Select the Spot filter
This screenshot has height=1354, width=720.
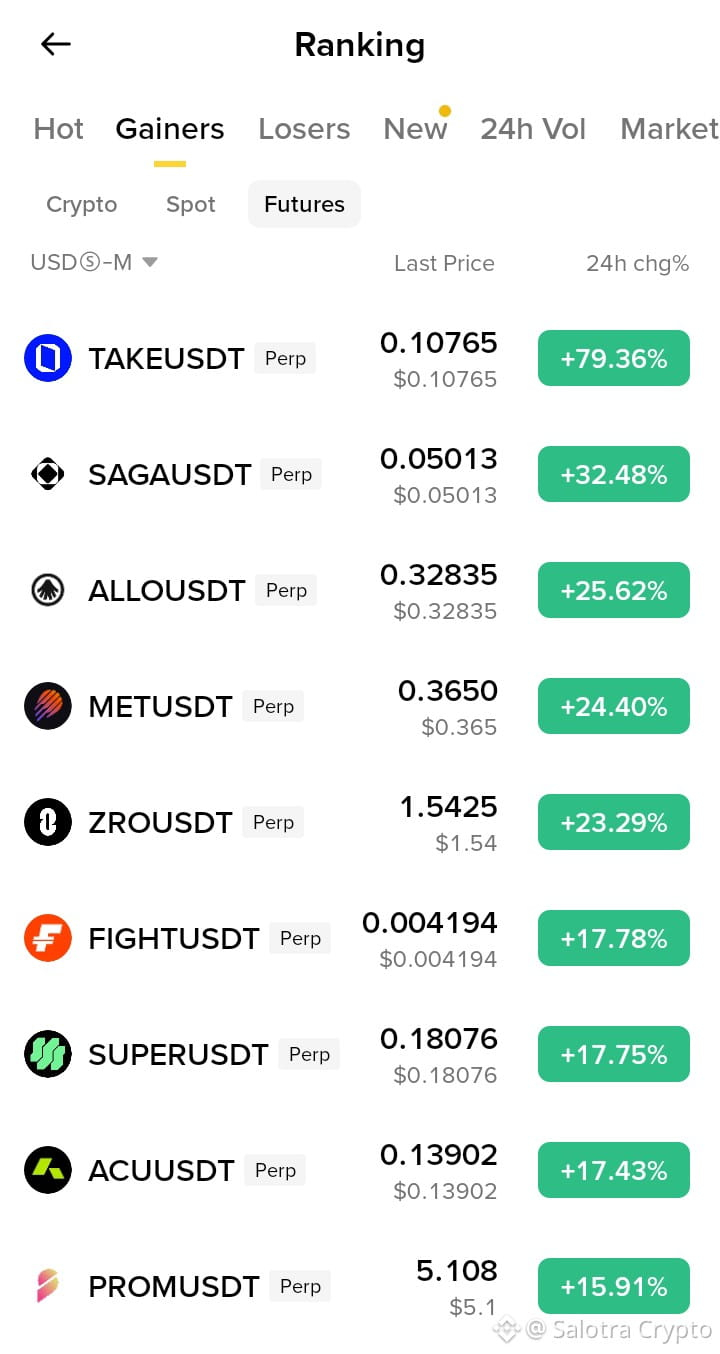pos(191,204)
